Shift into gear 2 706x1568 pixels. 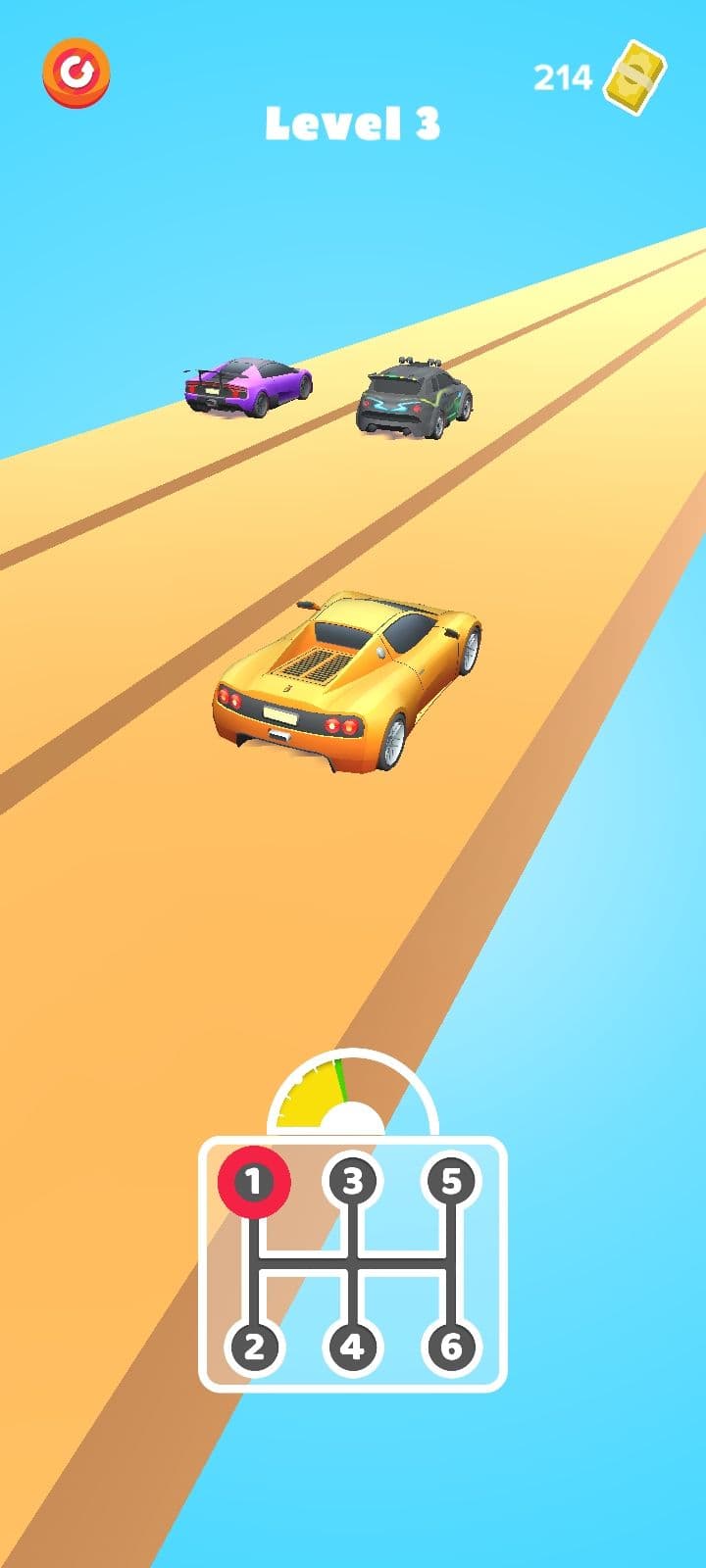pyautogui.click(x=254, y=1347)
